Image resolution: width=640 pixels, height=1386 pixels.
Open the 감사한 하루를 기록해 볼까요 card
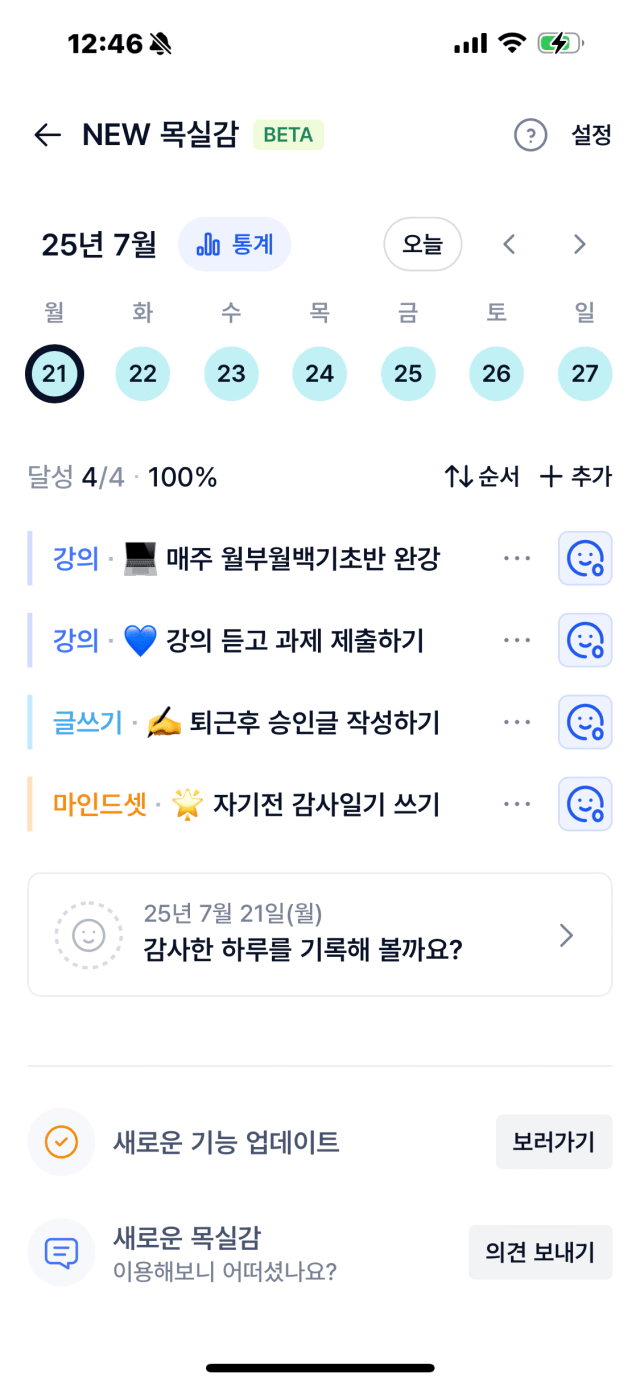tap(320, 935)
